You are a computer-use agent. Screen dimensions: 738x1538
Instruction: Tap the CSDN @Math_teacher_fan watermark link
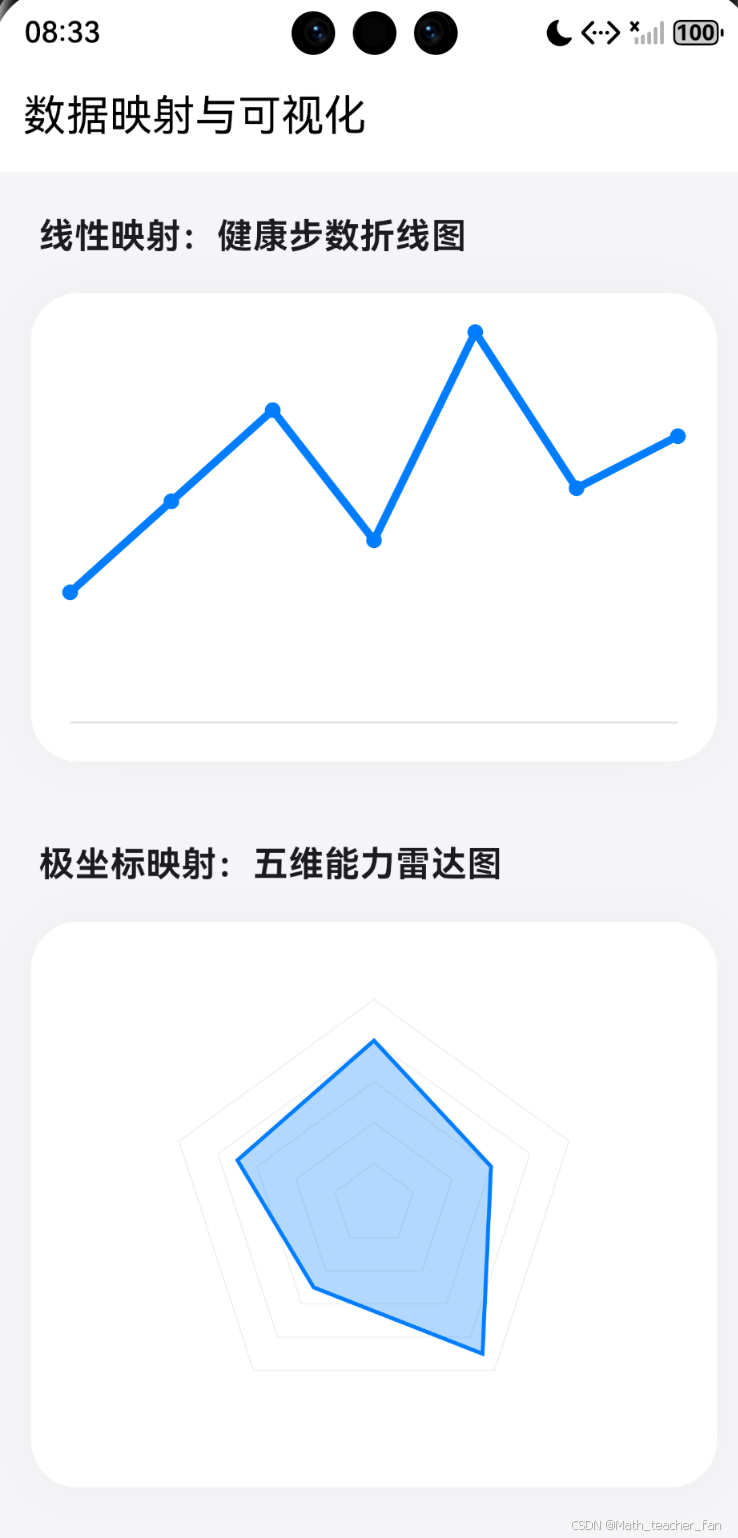coord(646,1524)
